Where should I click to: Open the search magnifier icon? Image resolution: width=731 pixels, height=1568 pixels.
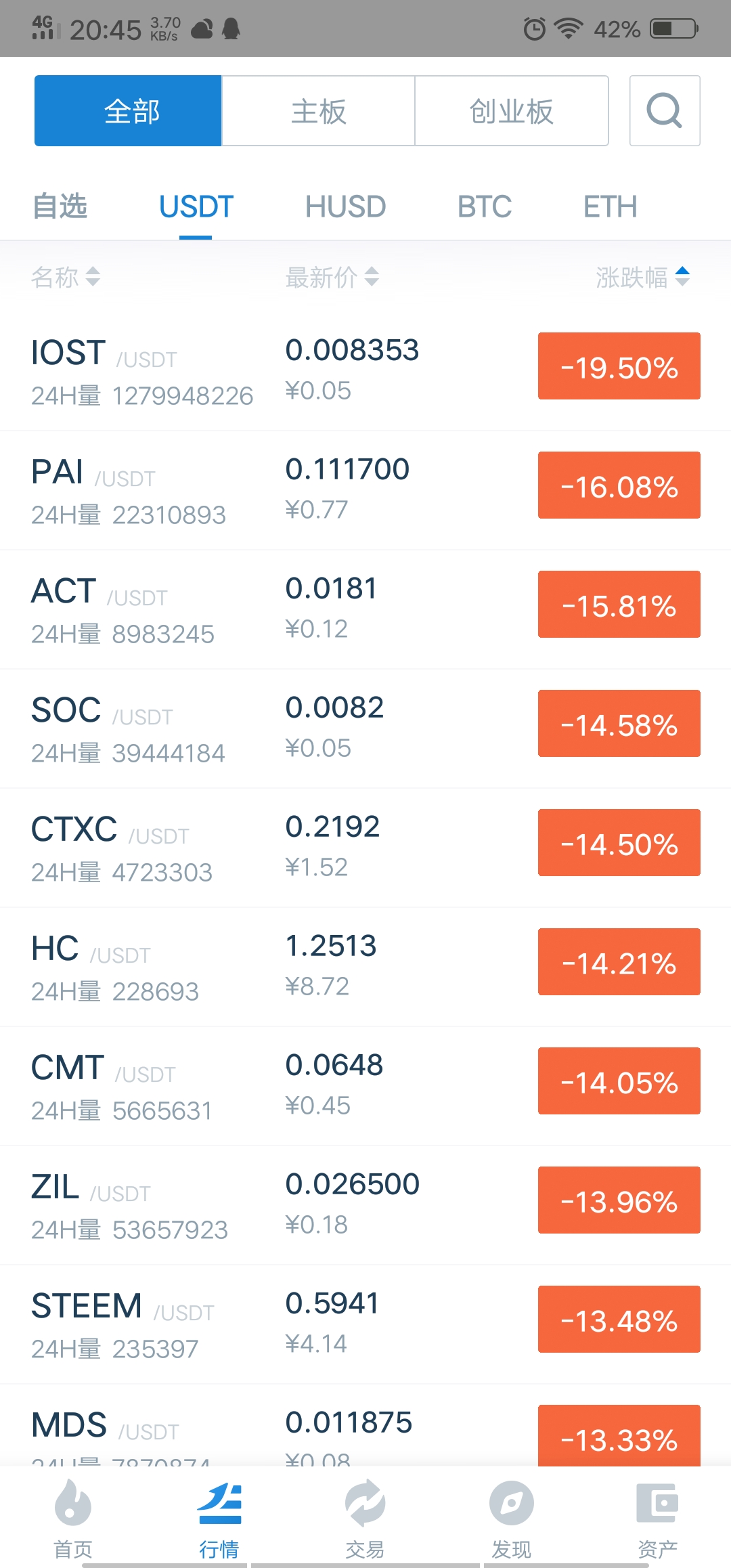pos(664,110)
